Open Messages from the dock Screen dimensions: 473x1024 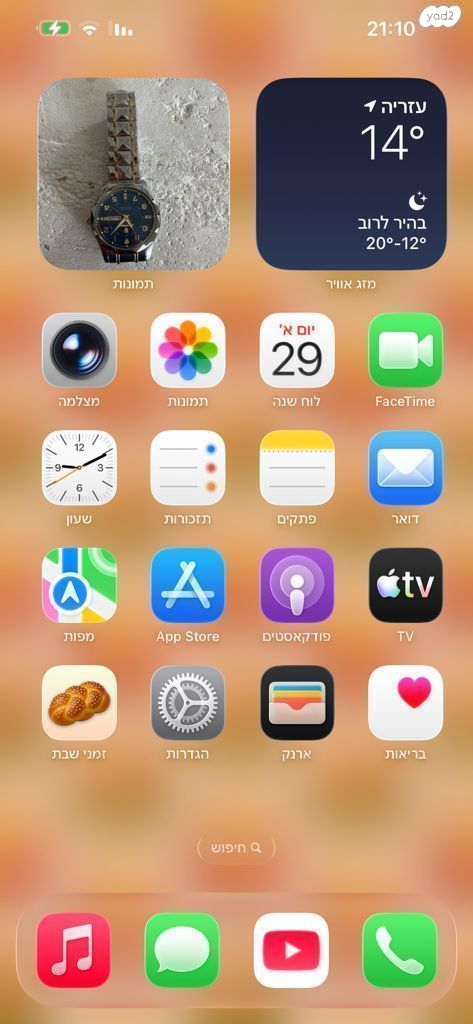coord(182,950)
